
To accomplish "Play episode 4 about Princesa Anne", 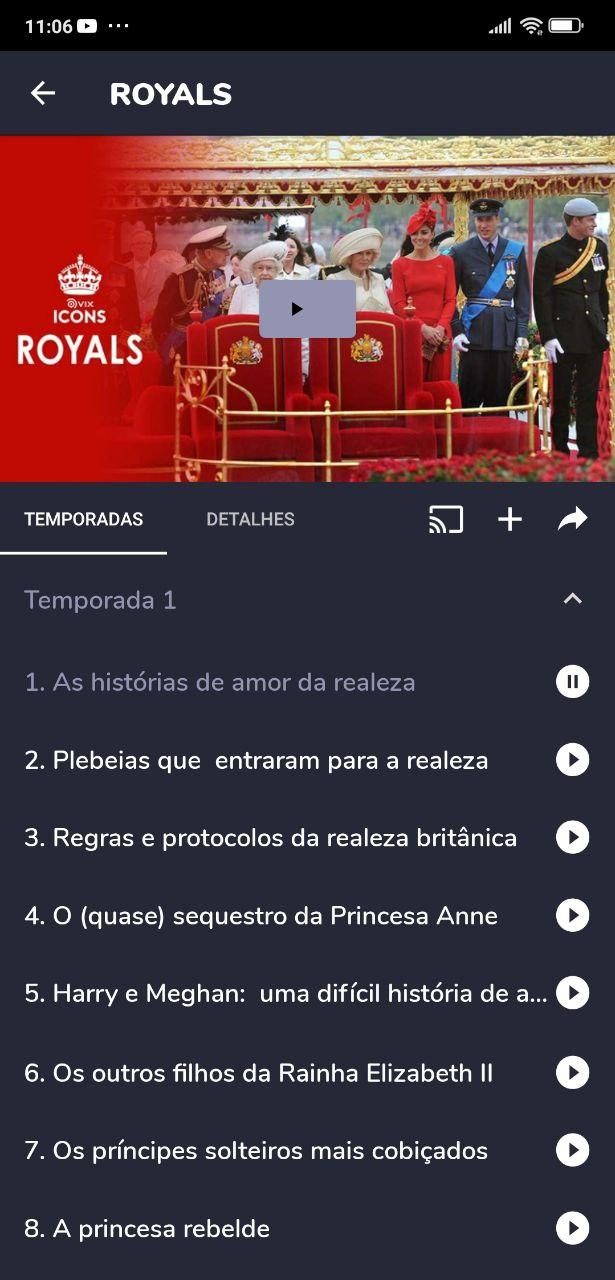I will [x=572, y=916].
